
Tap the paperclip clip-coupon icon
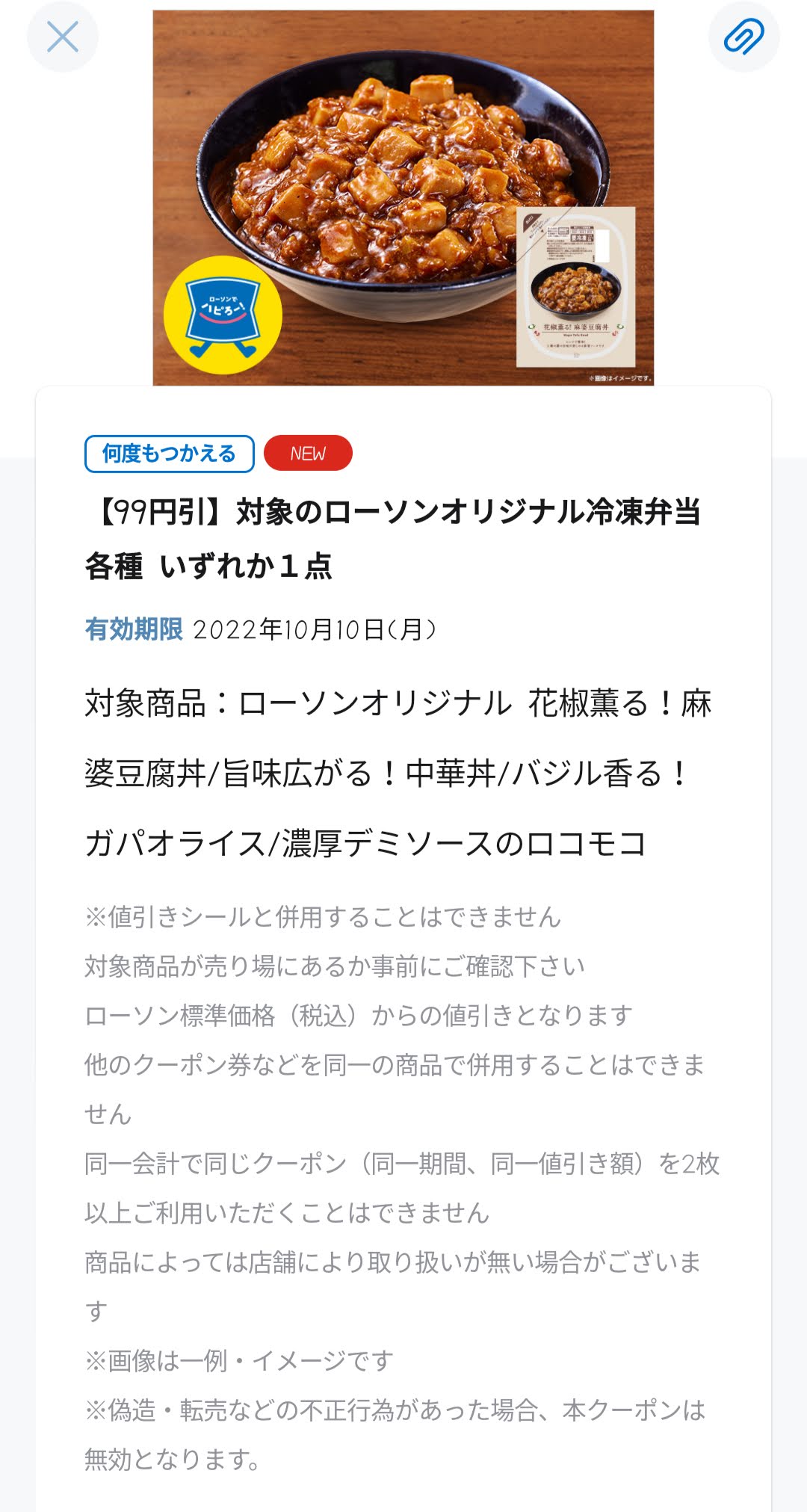click(x=743, y=37)
